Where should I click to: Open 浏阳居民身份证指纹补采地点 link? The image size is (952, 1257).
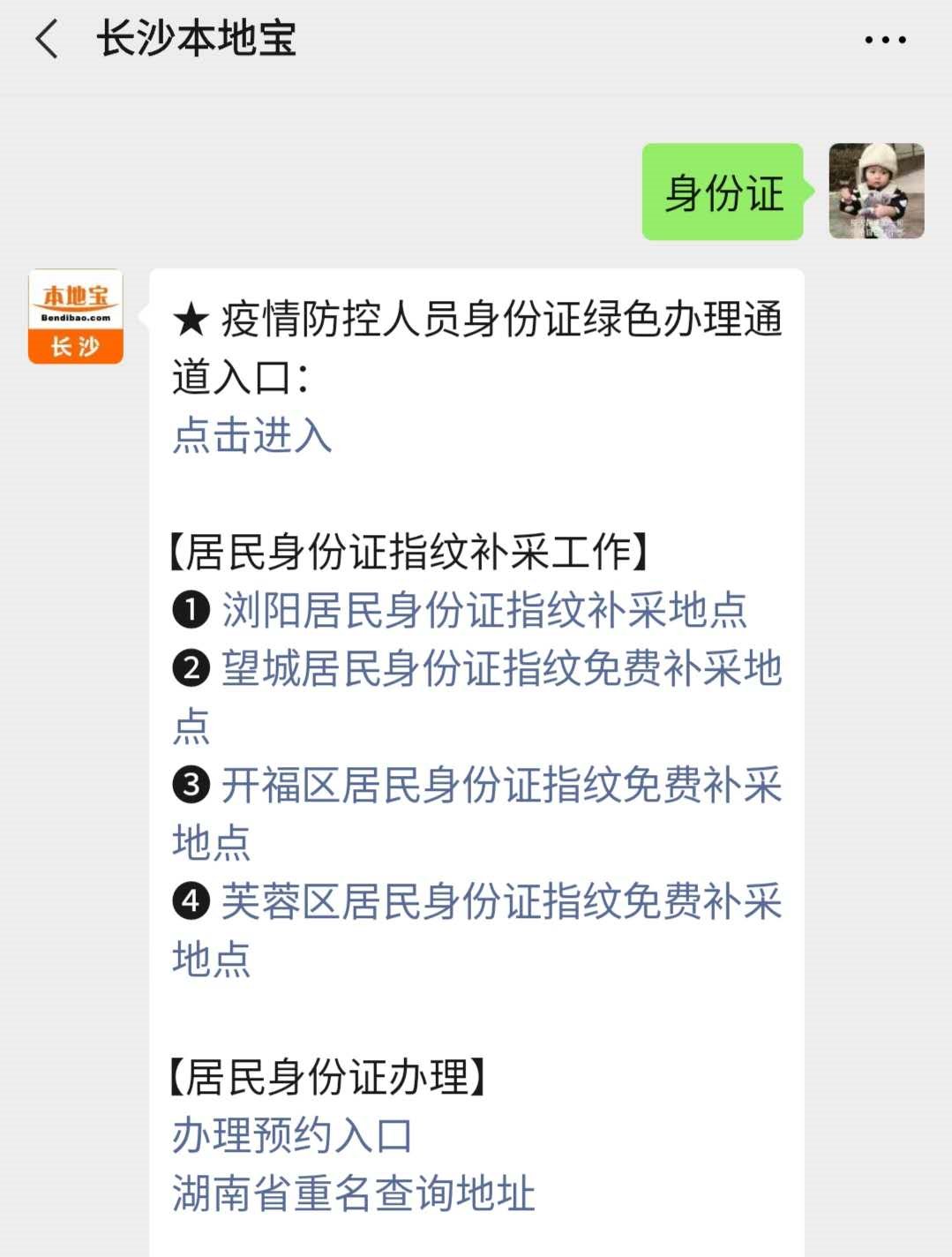[484, 610]
